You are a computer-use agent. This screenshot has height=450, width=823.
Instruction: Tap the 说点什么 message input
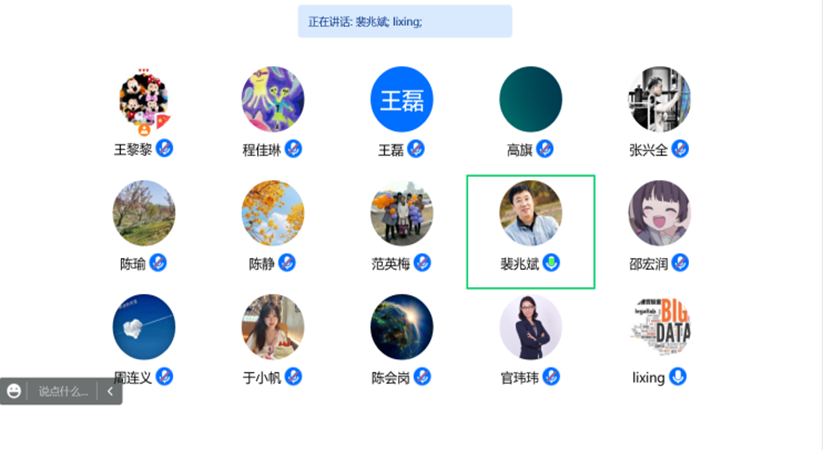click(x=62, y=391)
